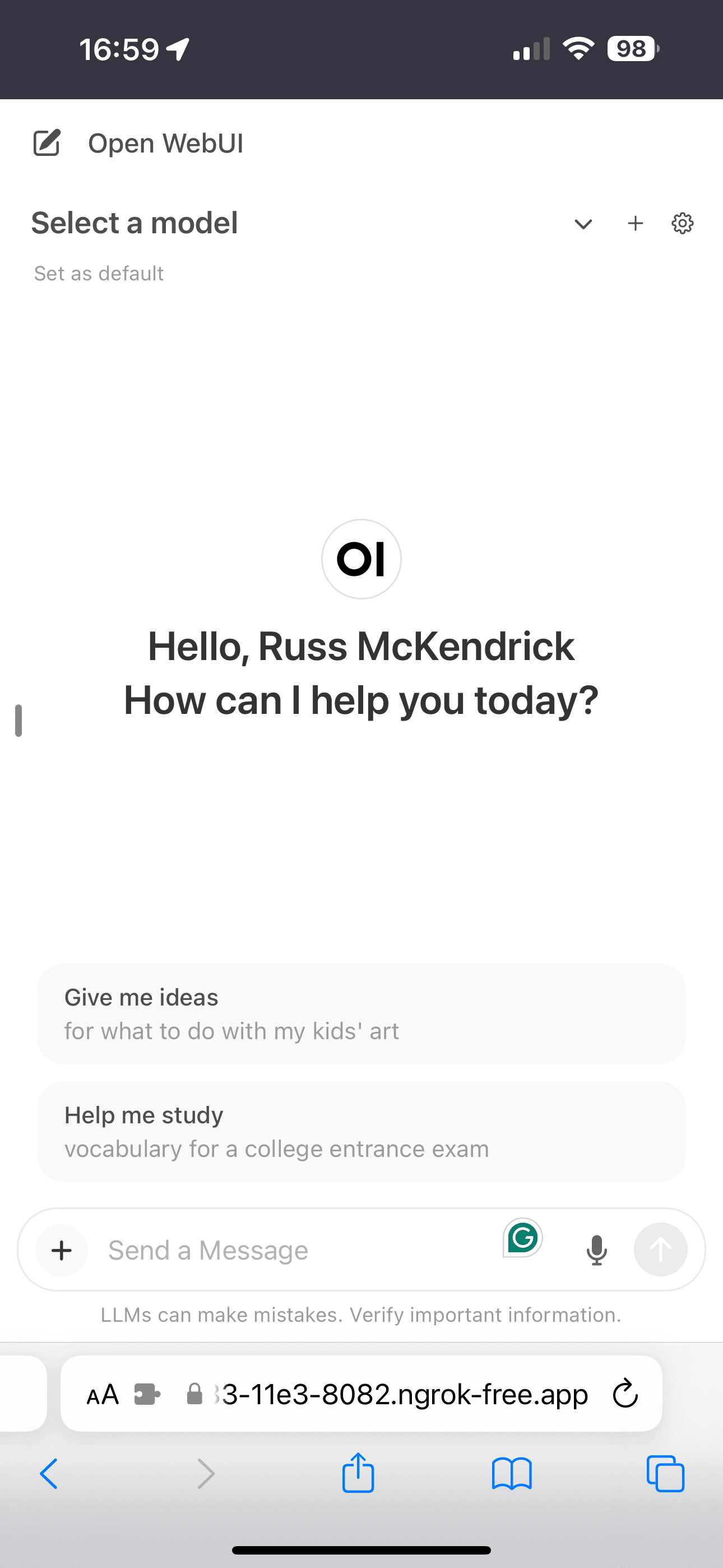Open the attachment plus button
The width and height of the screenshot is (723, 1568).
coord(62,1250)
